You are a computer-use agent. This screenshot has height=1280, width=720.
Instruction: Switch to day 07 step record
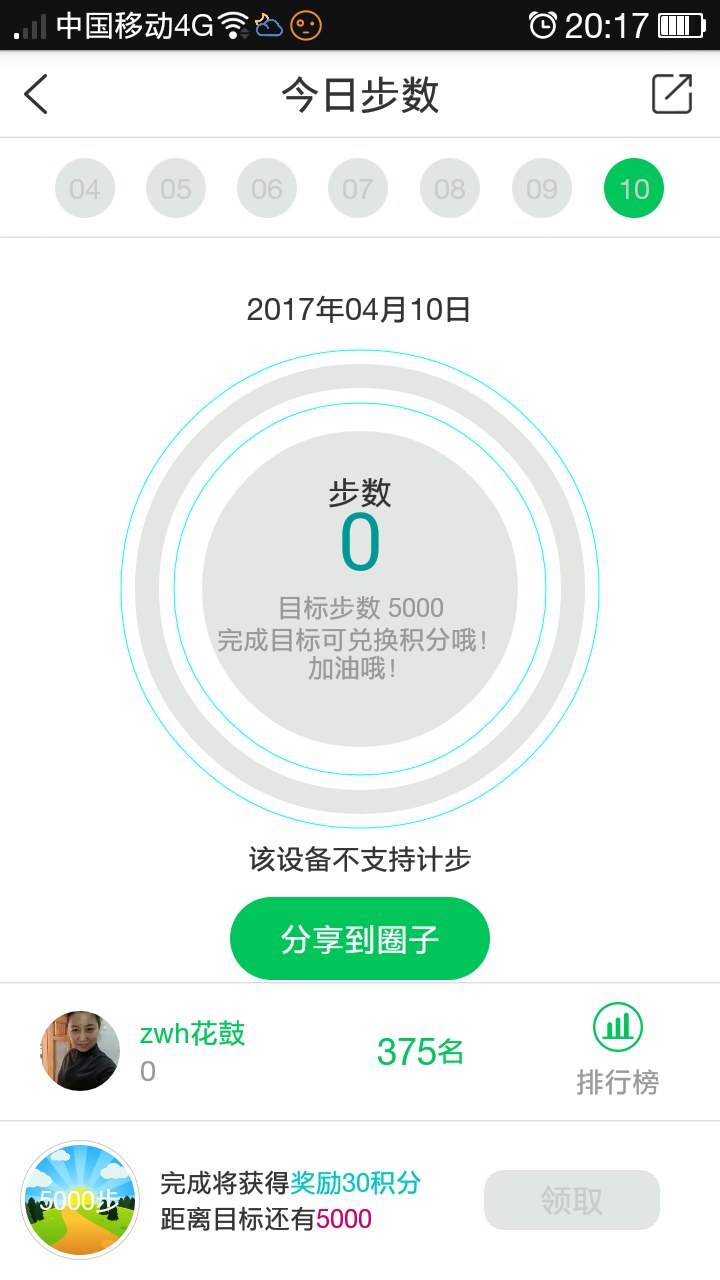pos(358,189)
